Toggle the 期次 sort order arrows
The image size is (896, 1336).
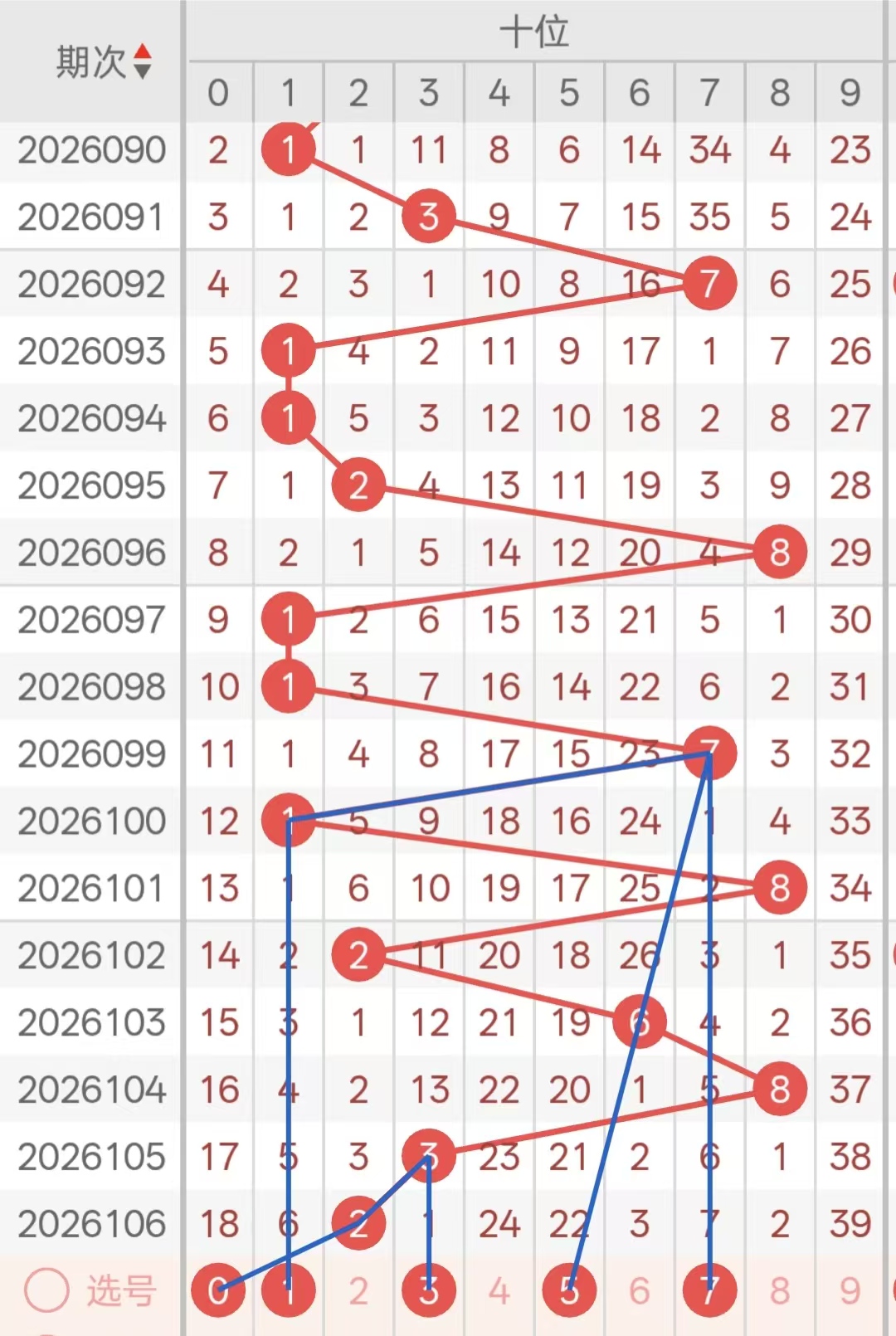143,61
